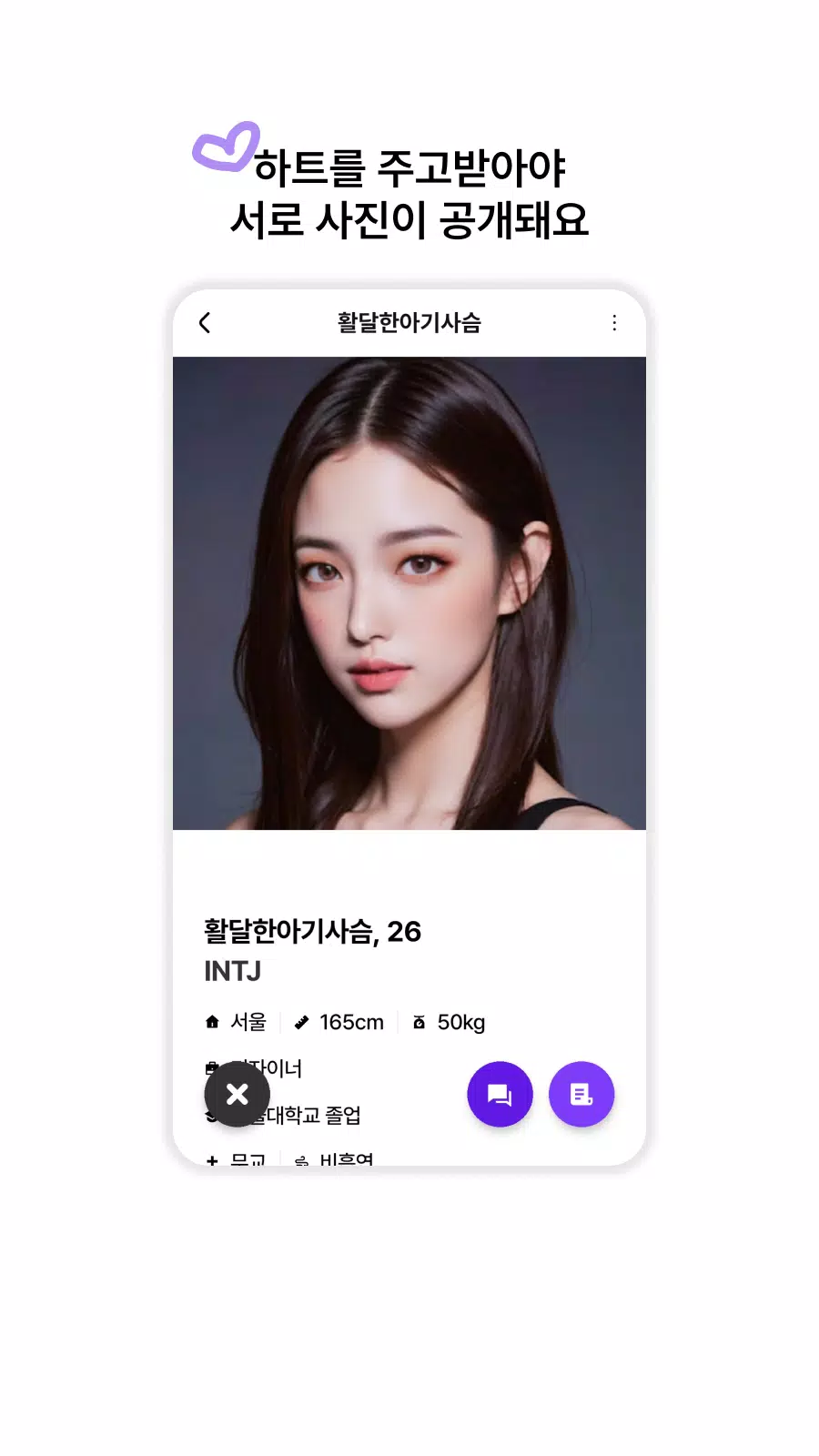Tap the back chevron in the header
The height and width of the screenshot is (1456, 819).
point(205,323)
